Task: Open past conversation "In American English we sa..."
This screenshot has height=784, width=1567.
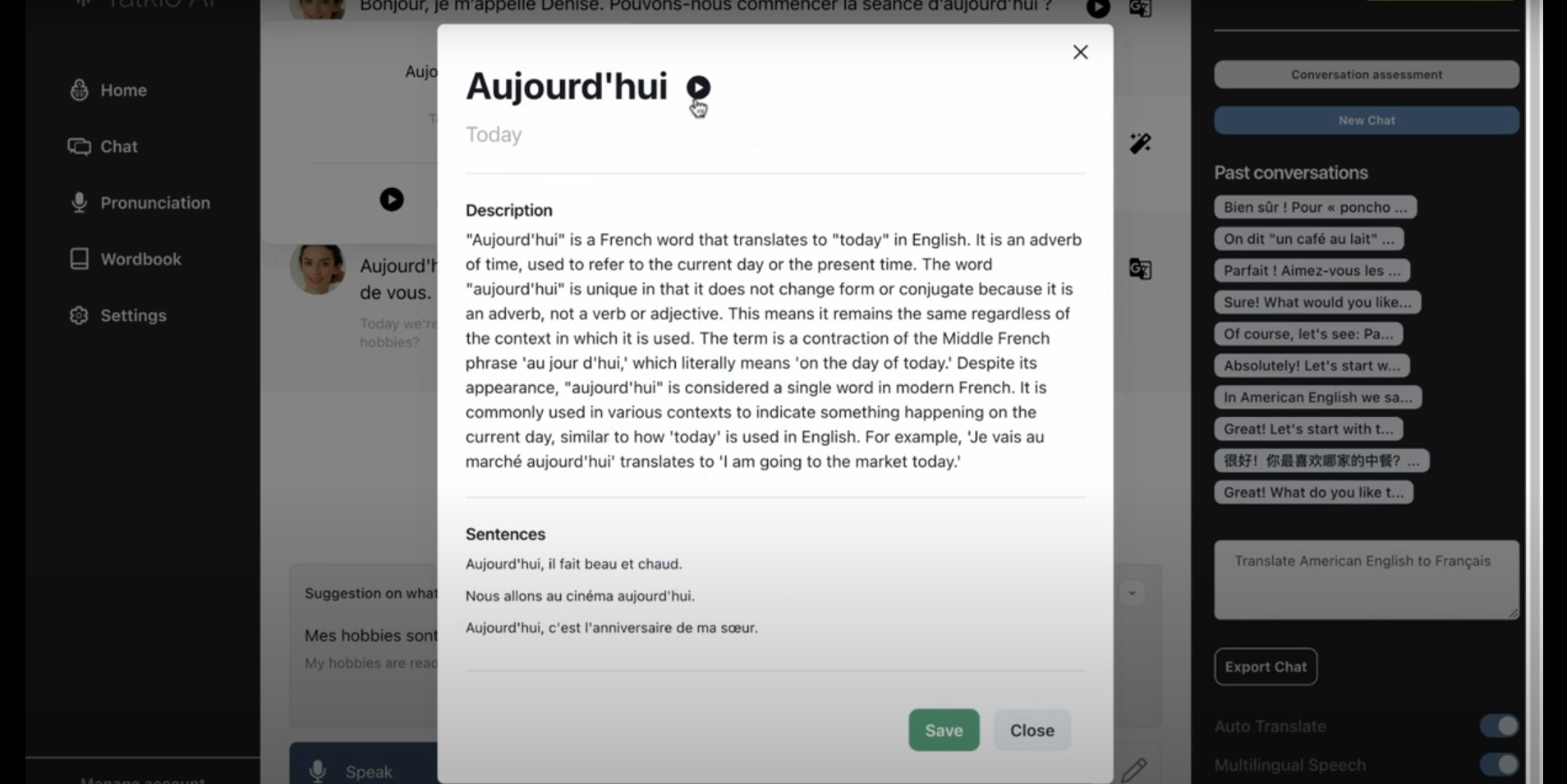Action: coord(1317,397)
